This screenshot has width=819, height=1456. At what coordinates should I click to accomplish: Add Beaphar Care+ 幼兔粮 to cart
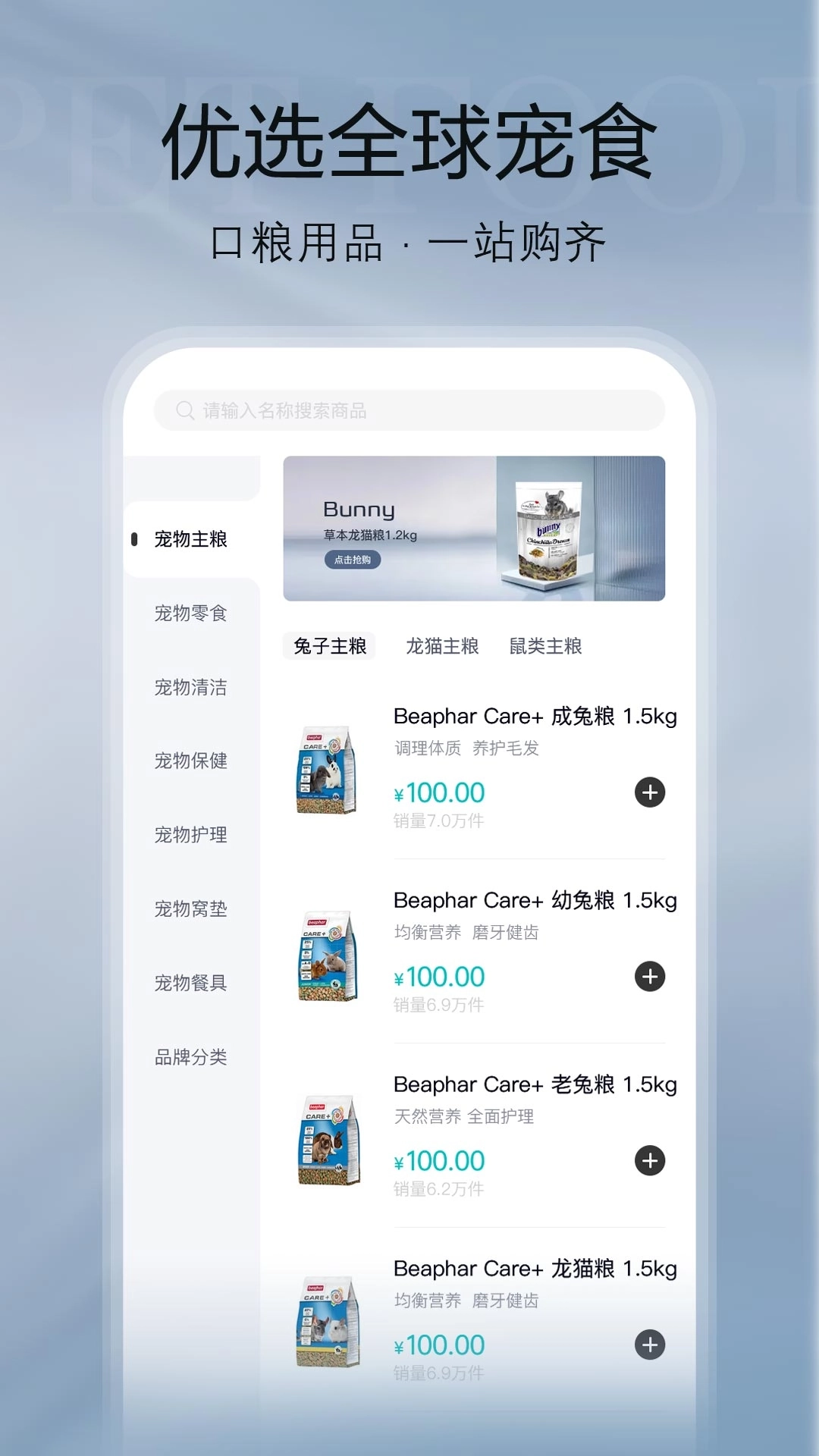click(648, 977)
